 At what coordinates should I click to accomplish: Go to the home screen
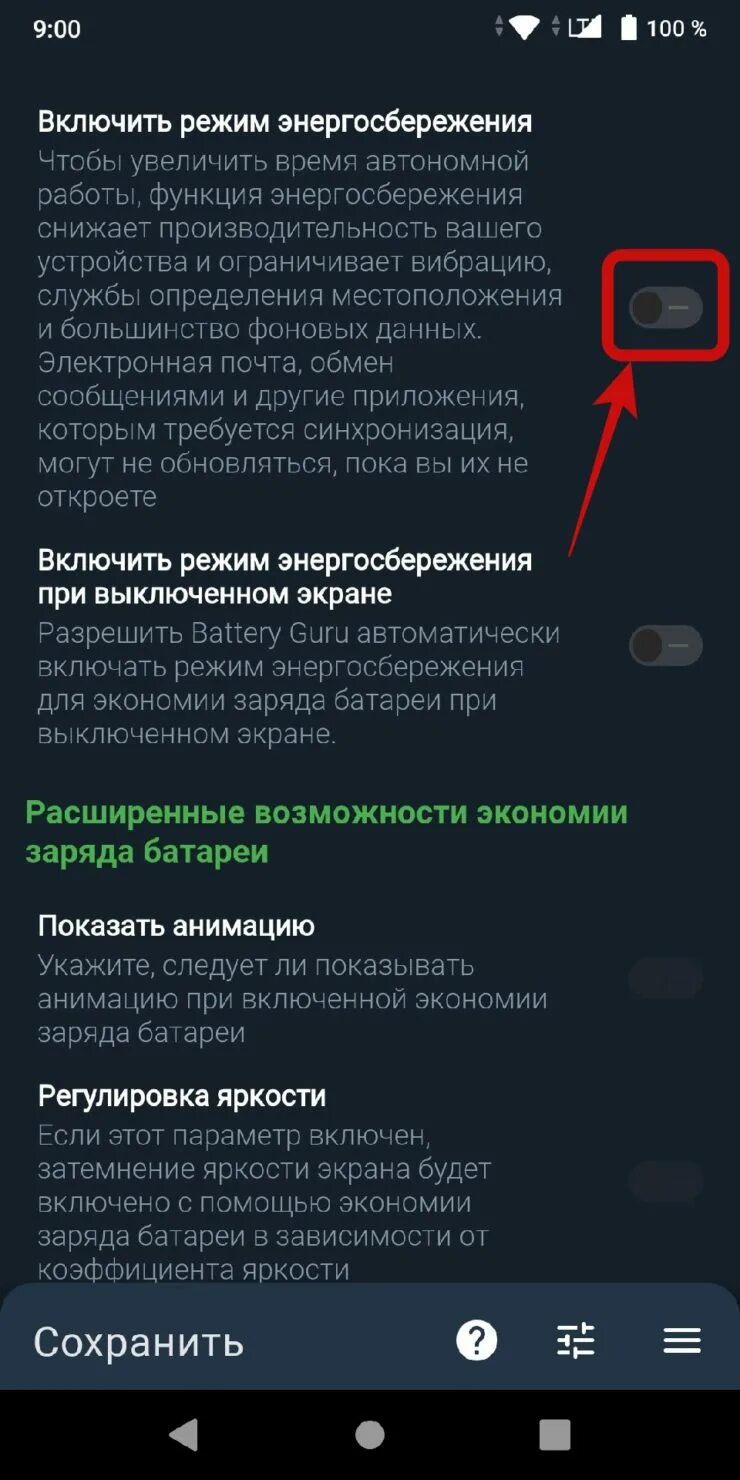pos(370,1435)
